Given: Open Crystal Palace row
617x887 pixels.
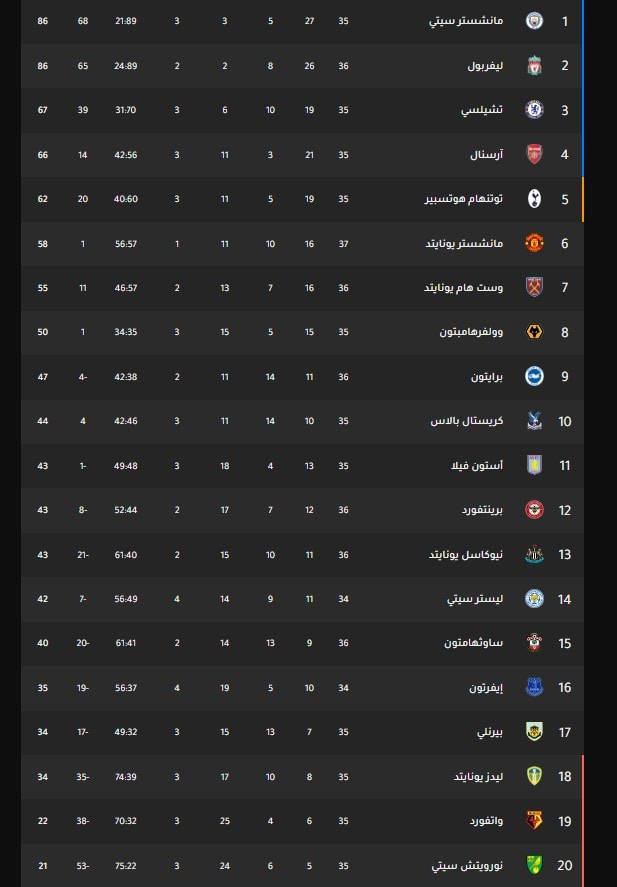Looking at the screenshot, I should [x=480, y=421].
